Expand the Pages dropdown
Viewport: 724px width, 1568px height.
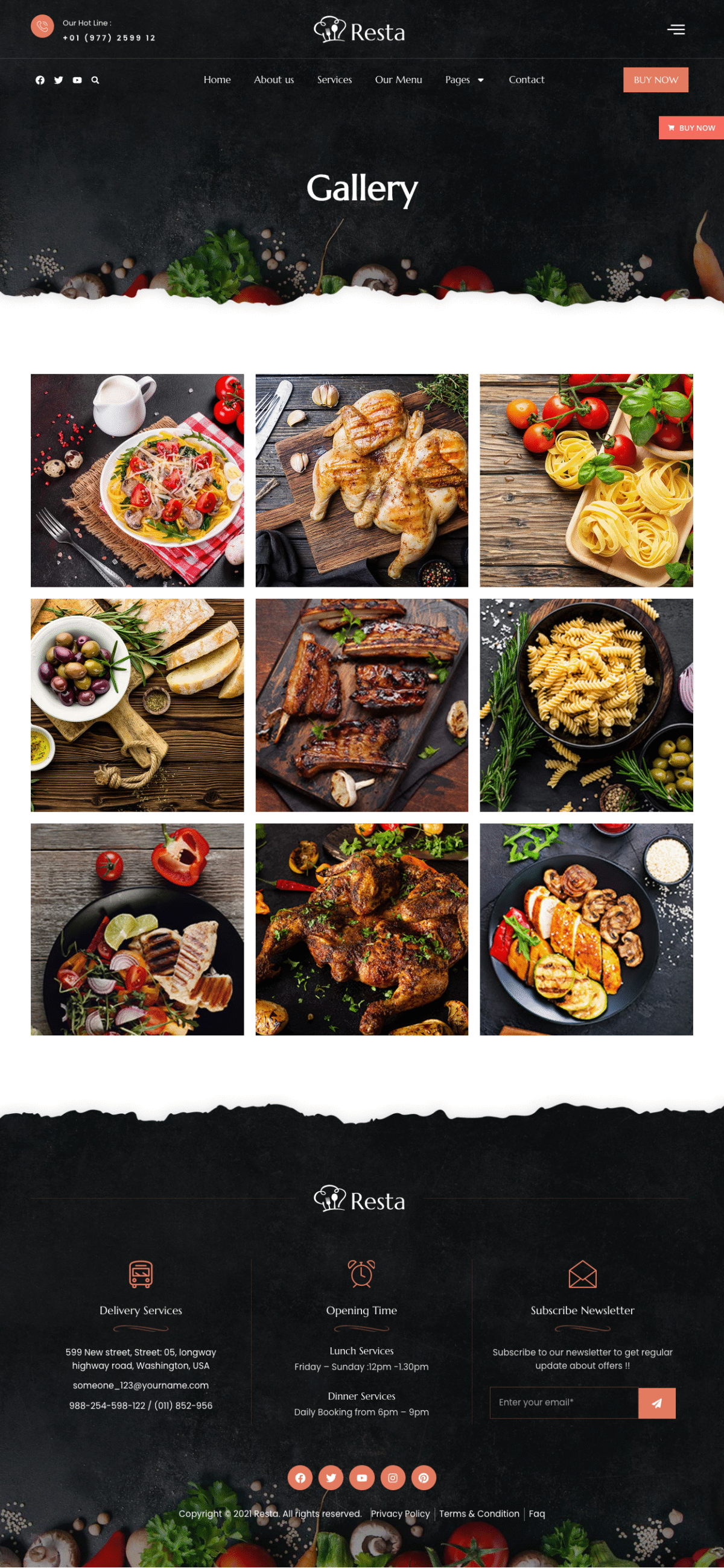point(464,80)
